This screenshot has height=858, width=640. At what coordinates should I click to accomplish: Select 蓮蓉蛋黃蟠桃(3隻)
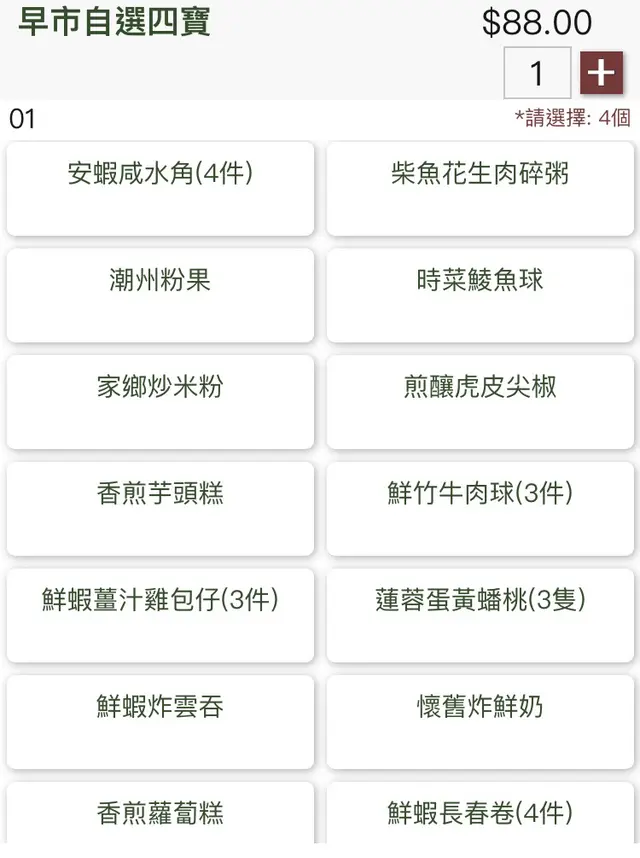(480, 615)
